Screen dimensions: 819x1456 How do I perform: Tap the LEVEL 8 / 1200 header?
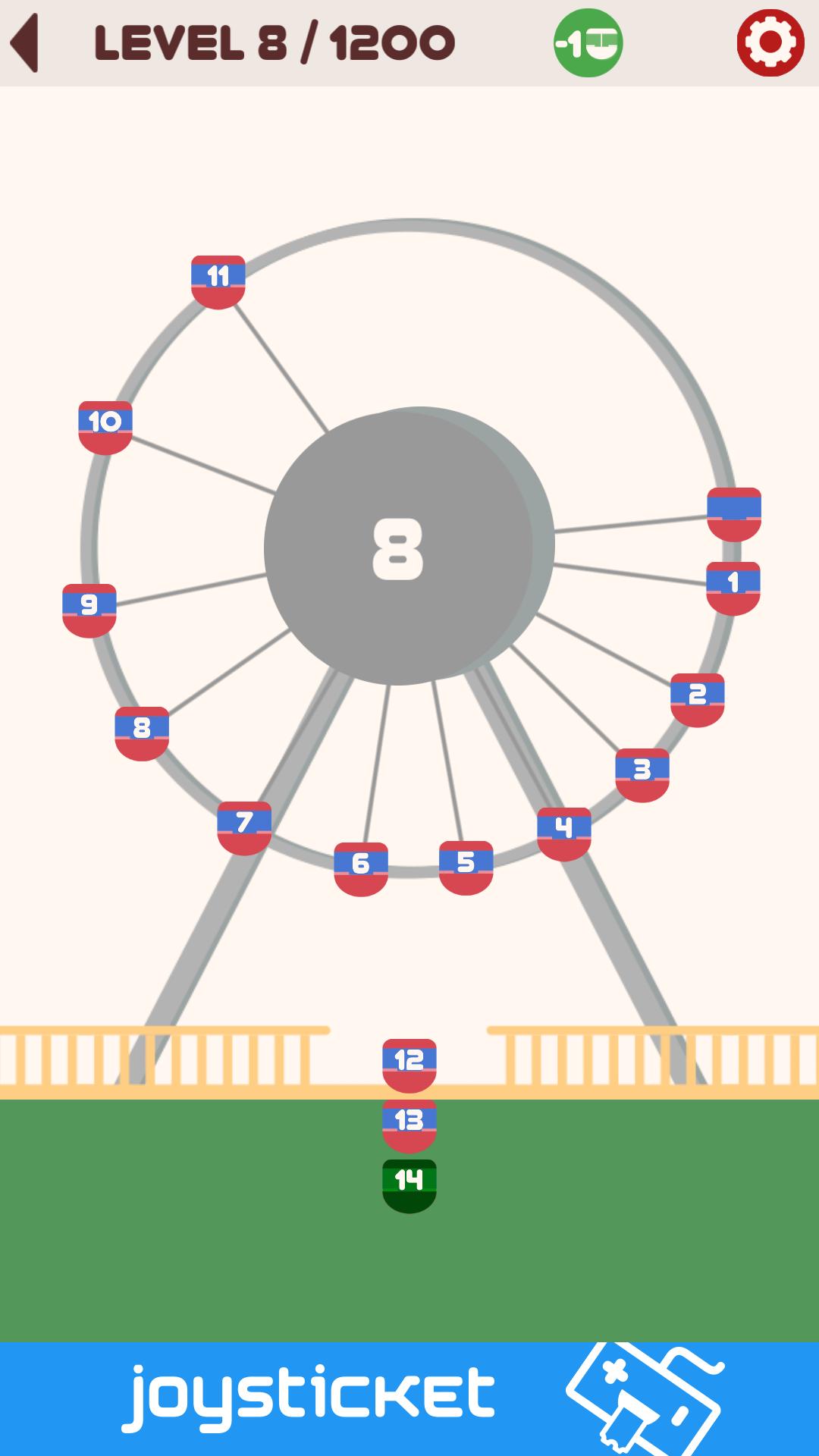pos(273,42)
